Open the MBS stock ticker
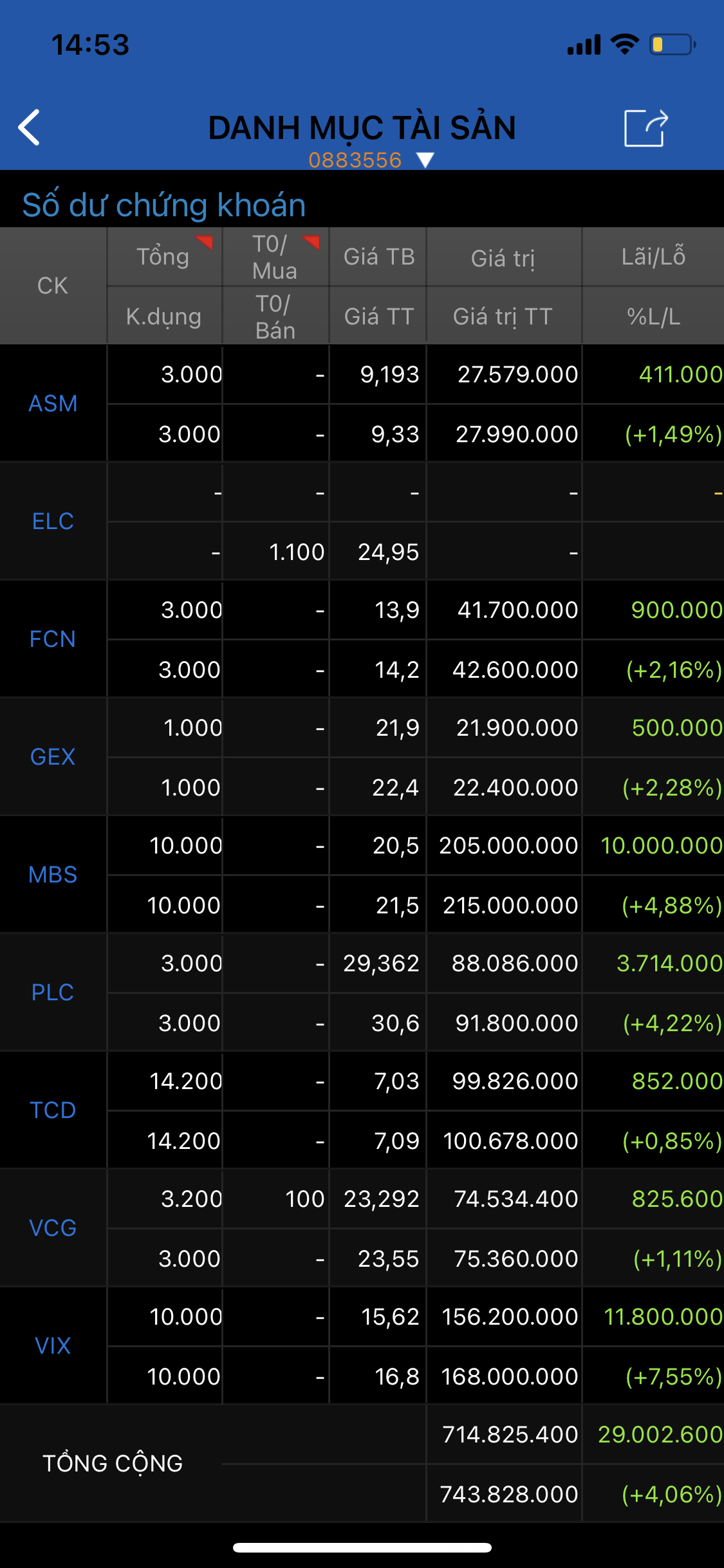This screenshot has width=724, height=1568. [x=53, y=875]
